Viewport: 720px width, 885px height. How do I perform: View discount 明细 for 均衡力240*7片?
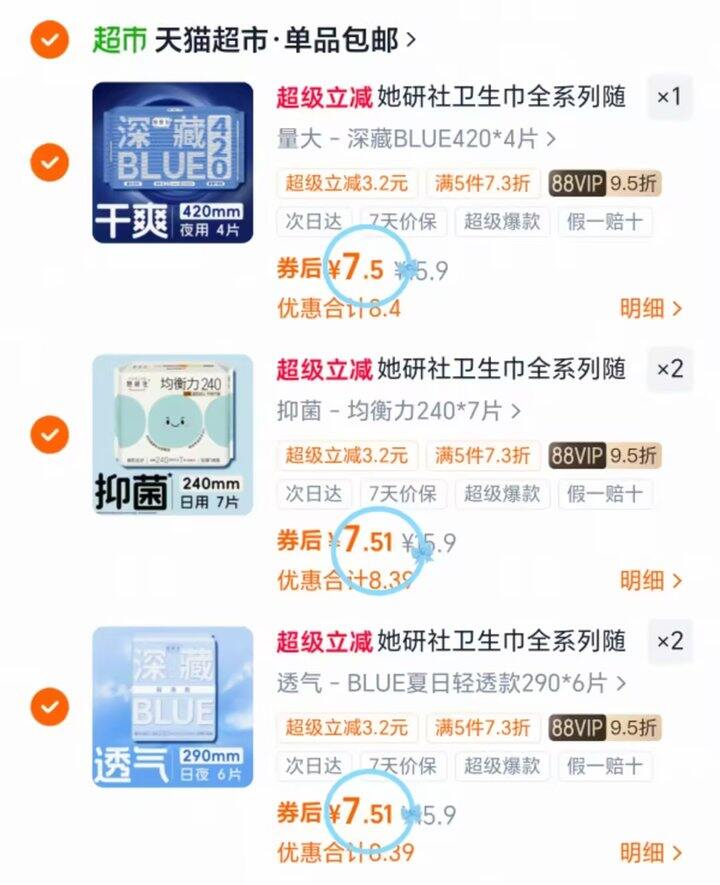pyautogui.click(x=651, y=580)
